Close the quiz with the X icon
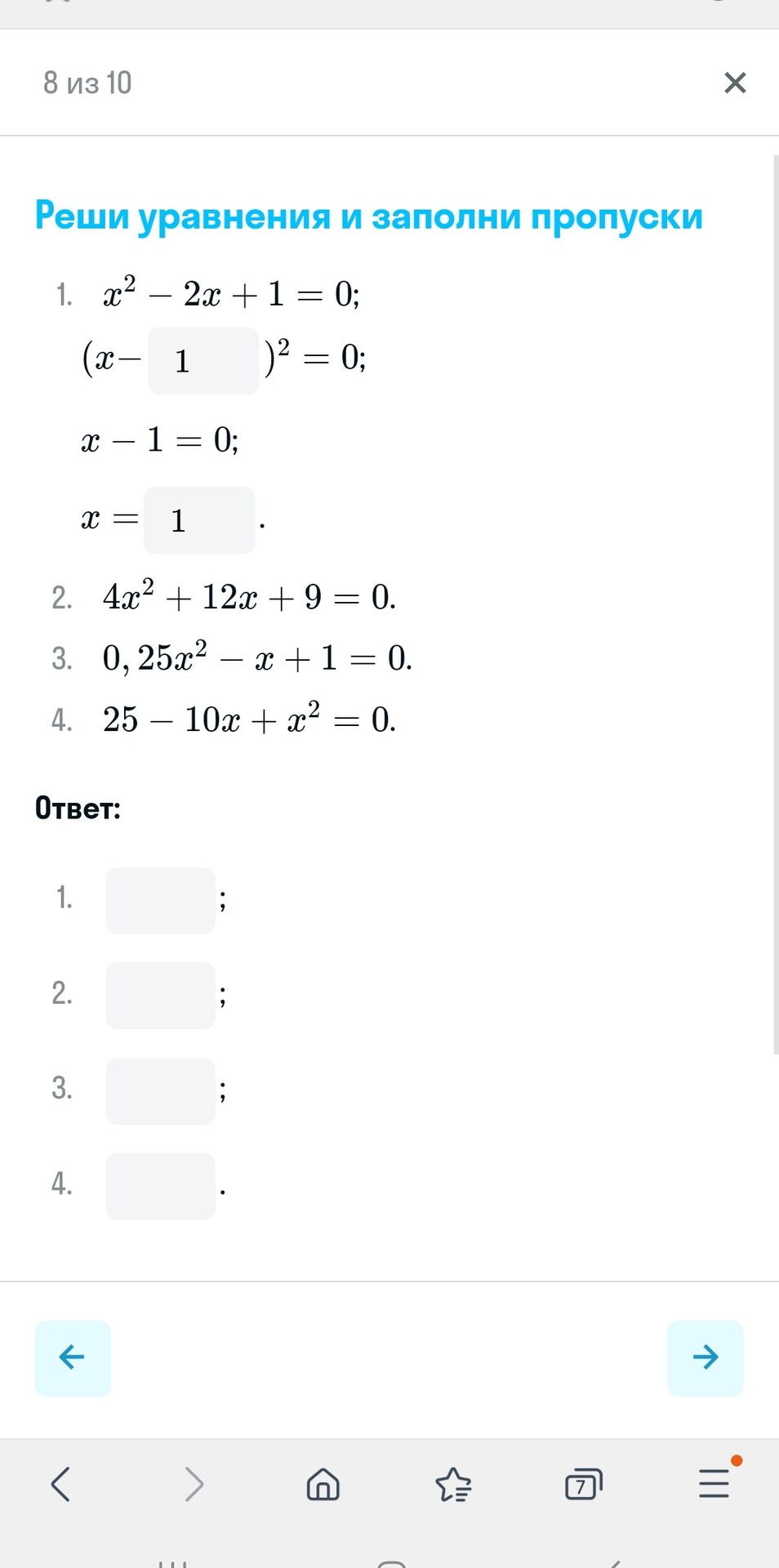 [x=735, y=82]
